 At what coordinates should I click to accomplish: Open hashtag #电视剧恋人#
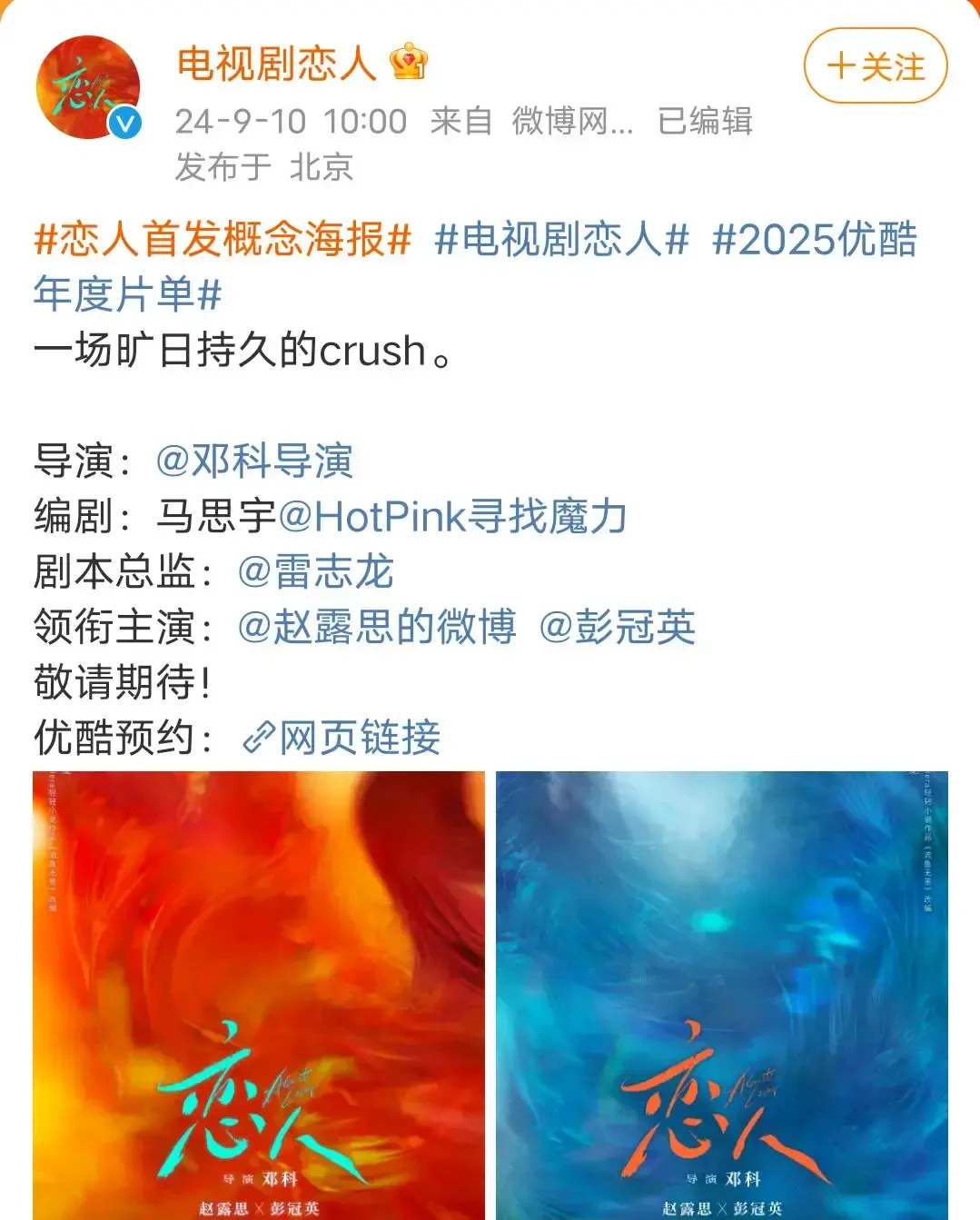[561, 240]
